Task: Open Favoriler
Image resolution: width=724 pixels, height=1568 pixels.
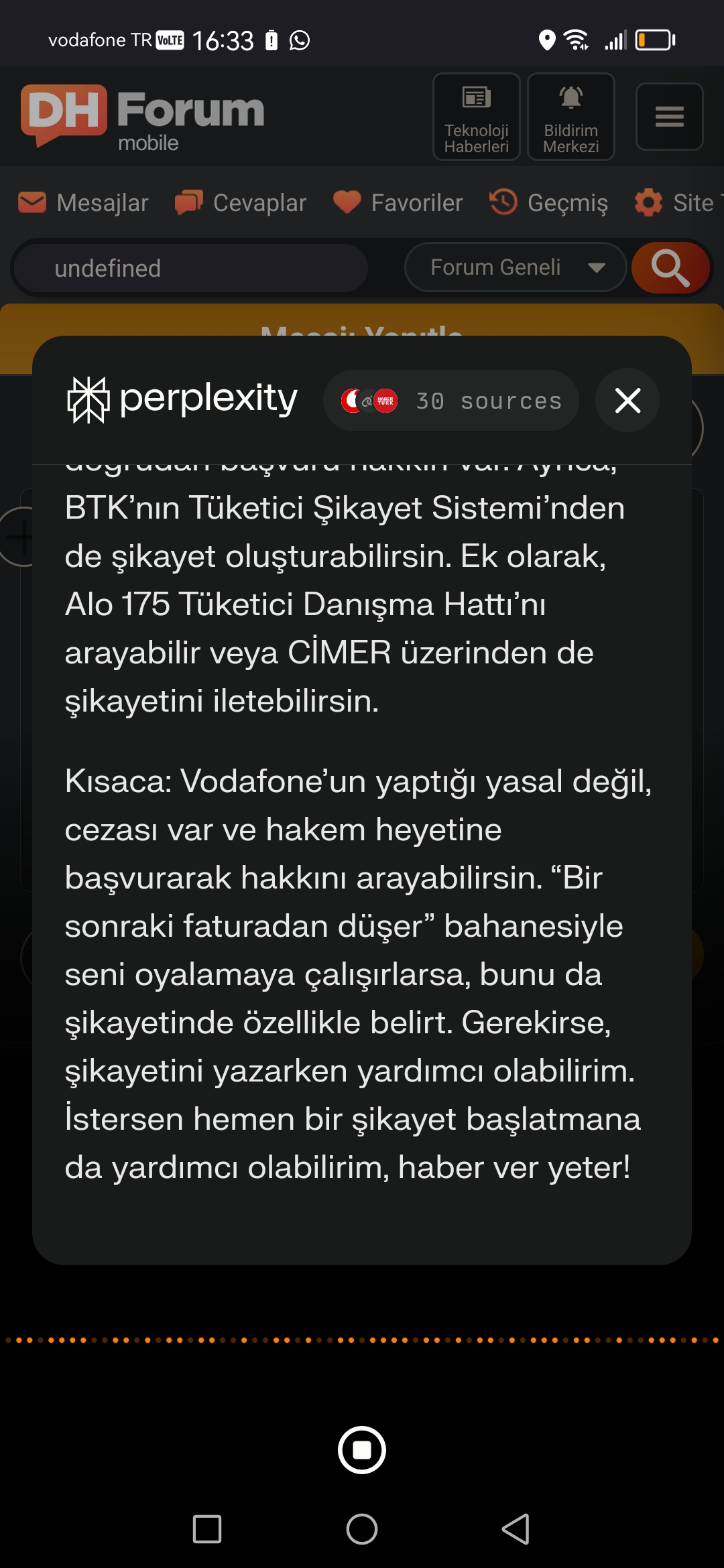Action: pos(398,202)
